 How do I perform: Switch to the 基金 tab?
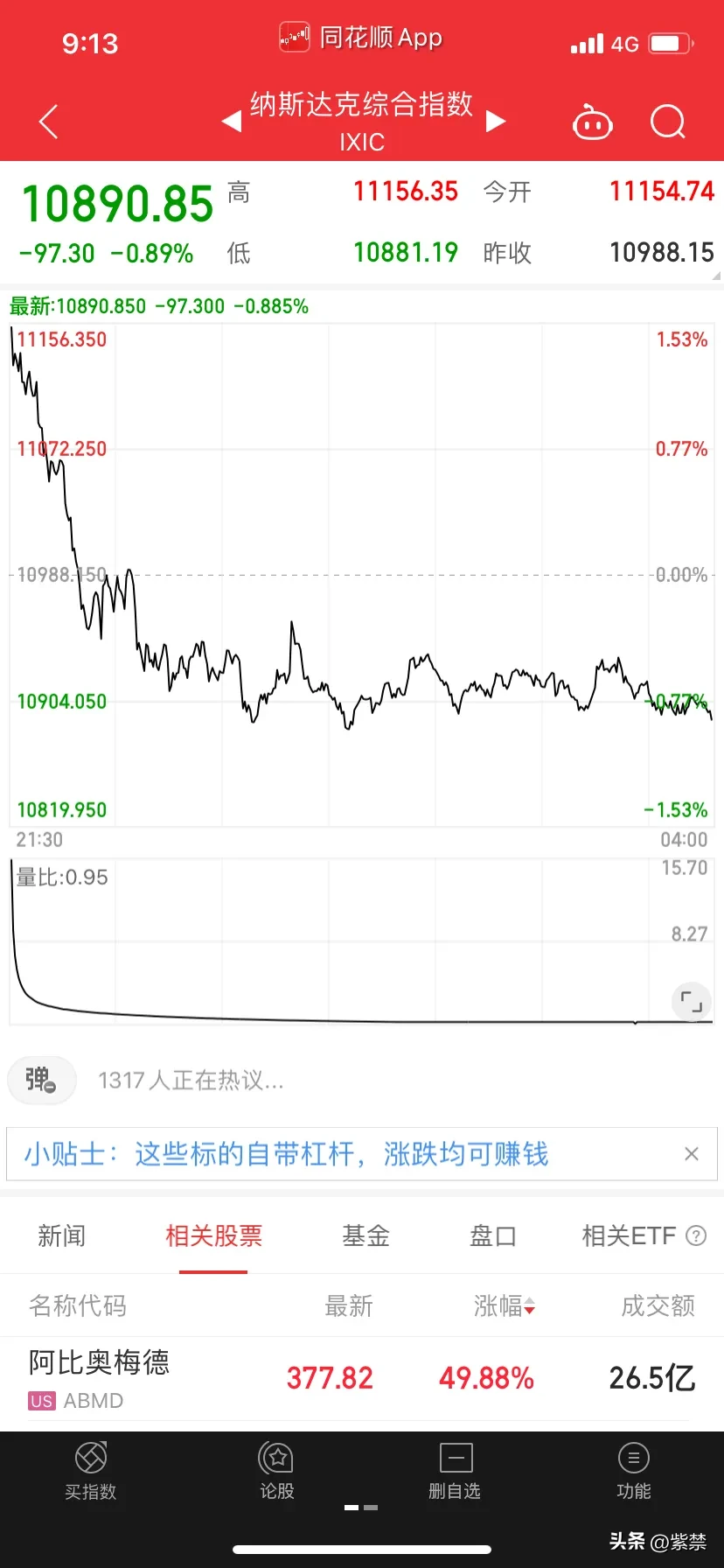click(x=365, y=1235)
